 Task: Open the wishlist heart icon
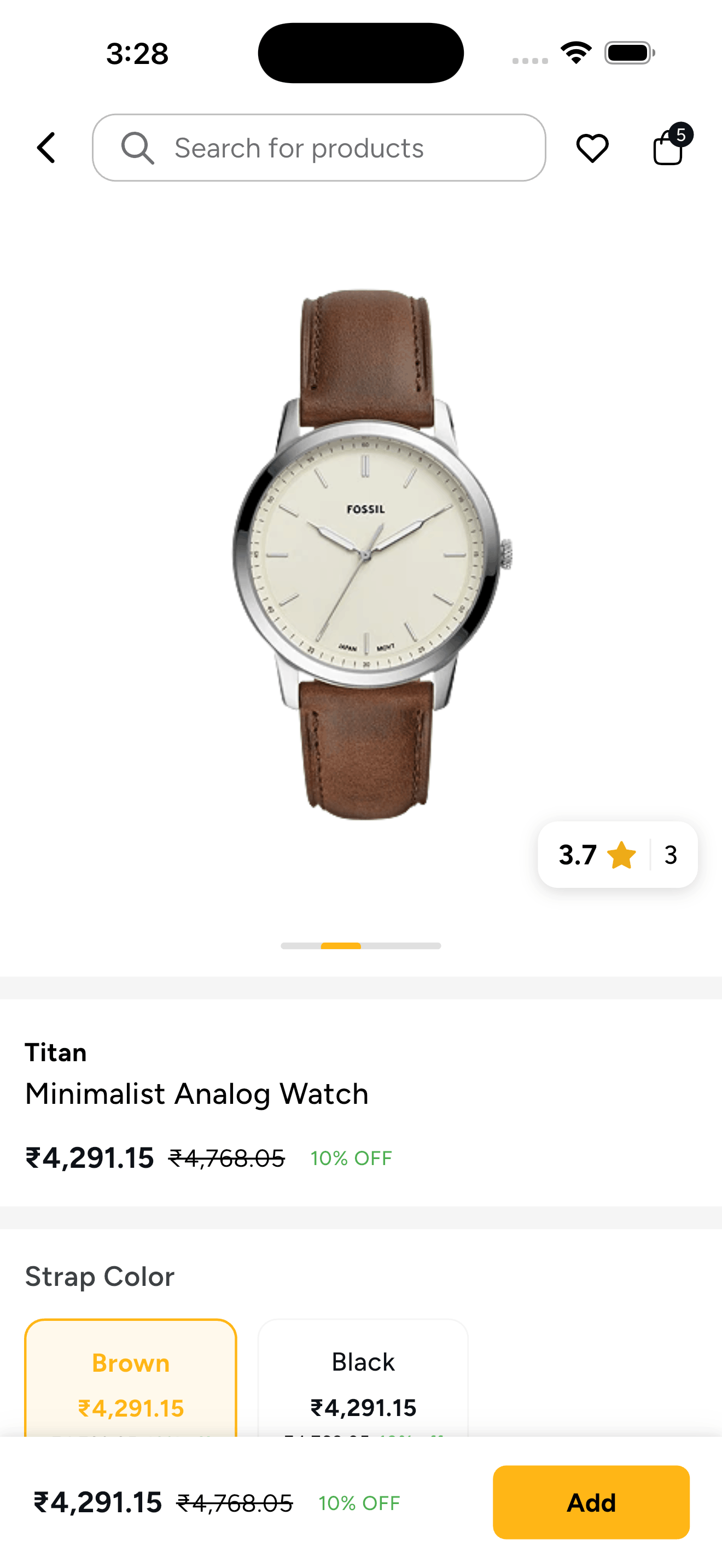click(x=592, y=148)
